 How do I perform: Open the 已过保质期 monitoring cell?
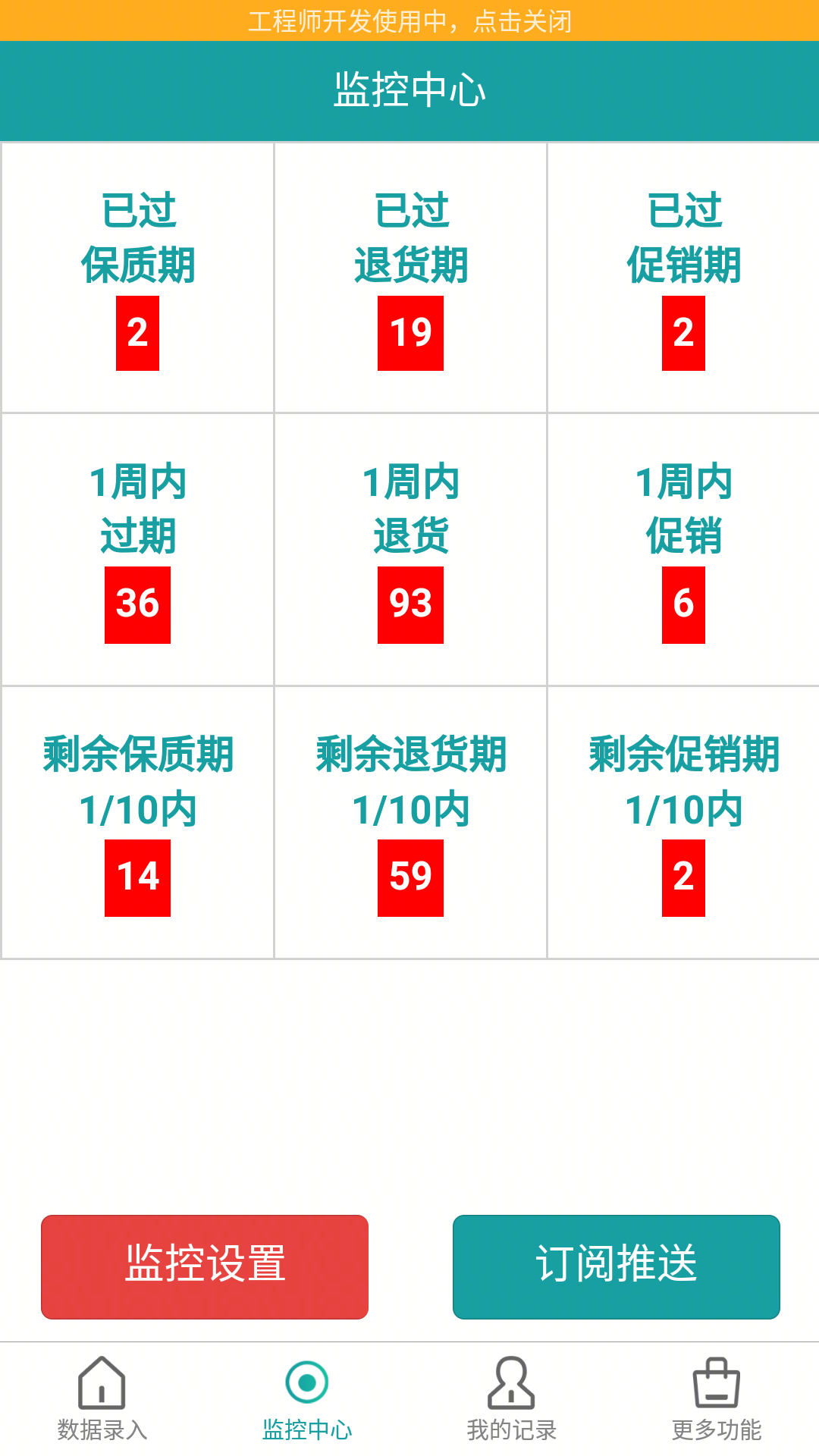136,273
